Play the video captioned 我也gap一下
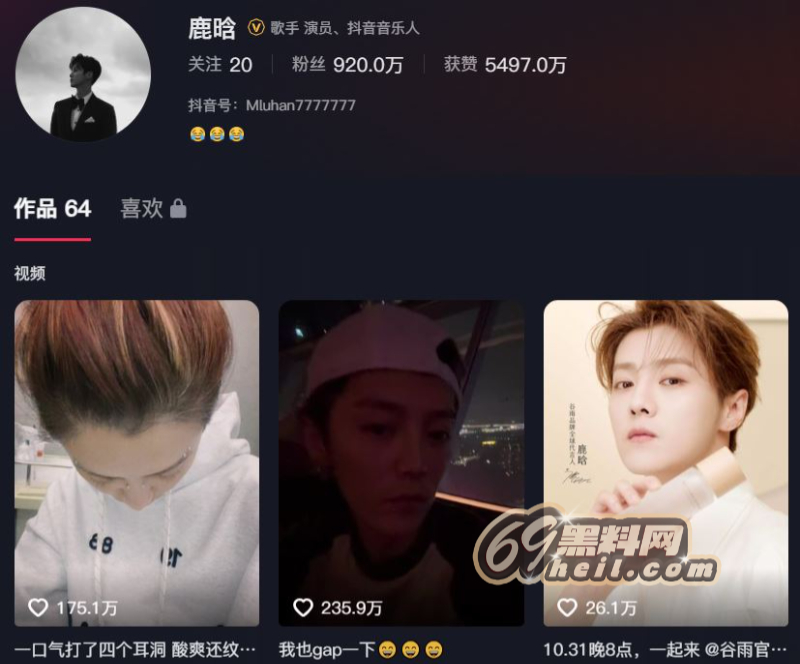 tap(401, 463)
